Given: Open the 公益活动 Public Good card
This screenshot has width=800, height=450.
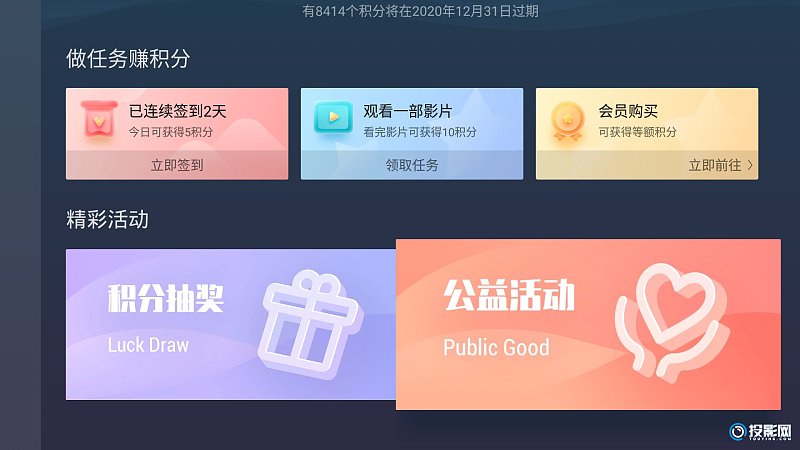Looking at the screenshot, I should click(588, 325).
